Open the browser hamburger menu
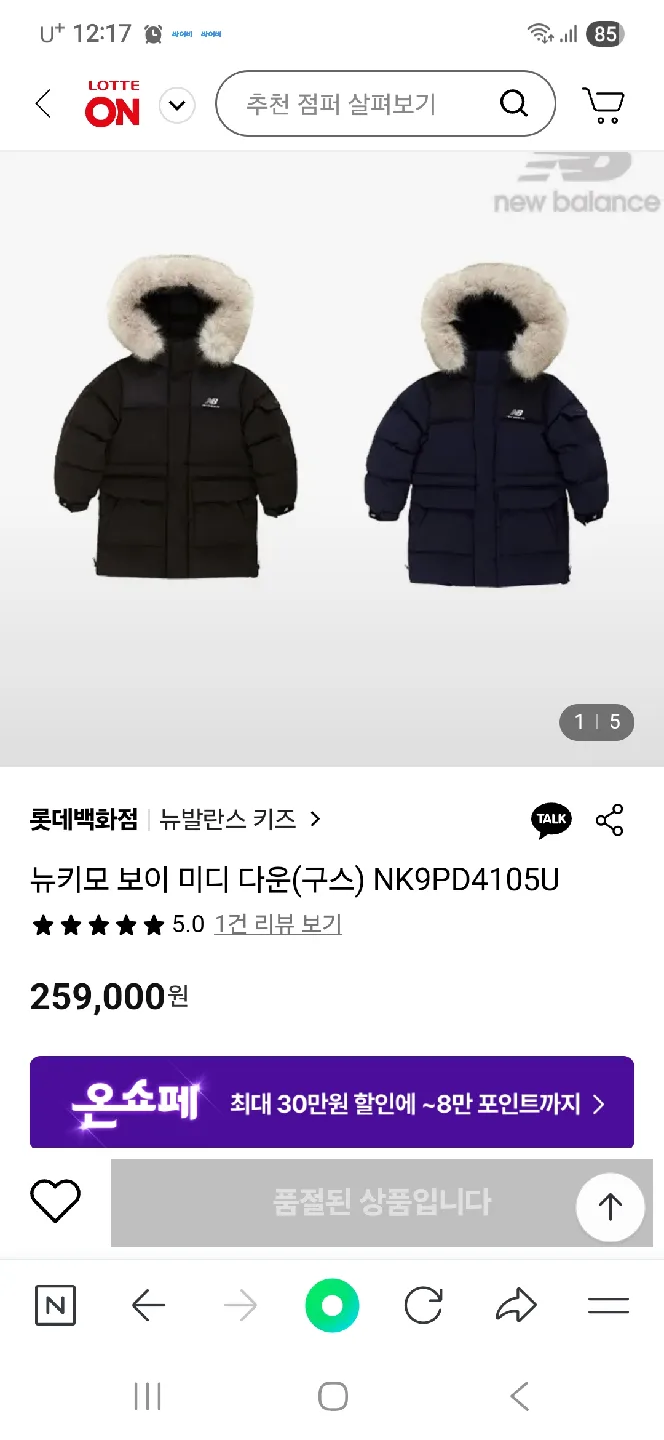 pyautogui.click(x=608, y=1305)
